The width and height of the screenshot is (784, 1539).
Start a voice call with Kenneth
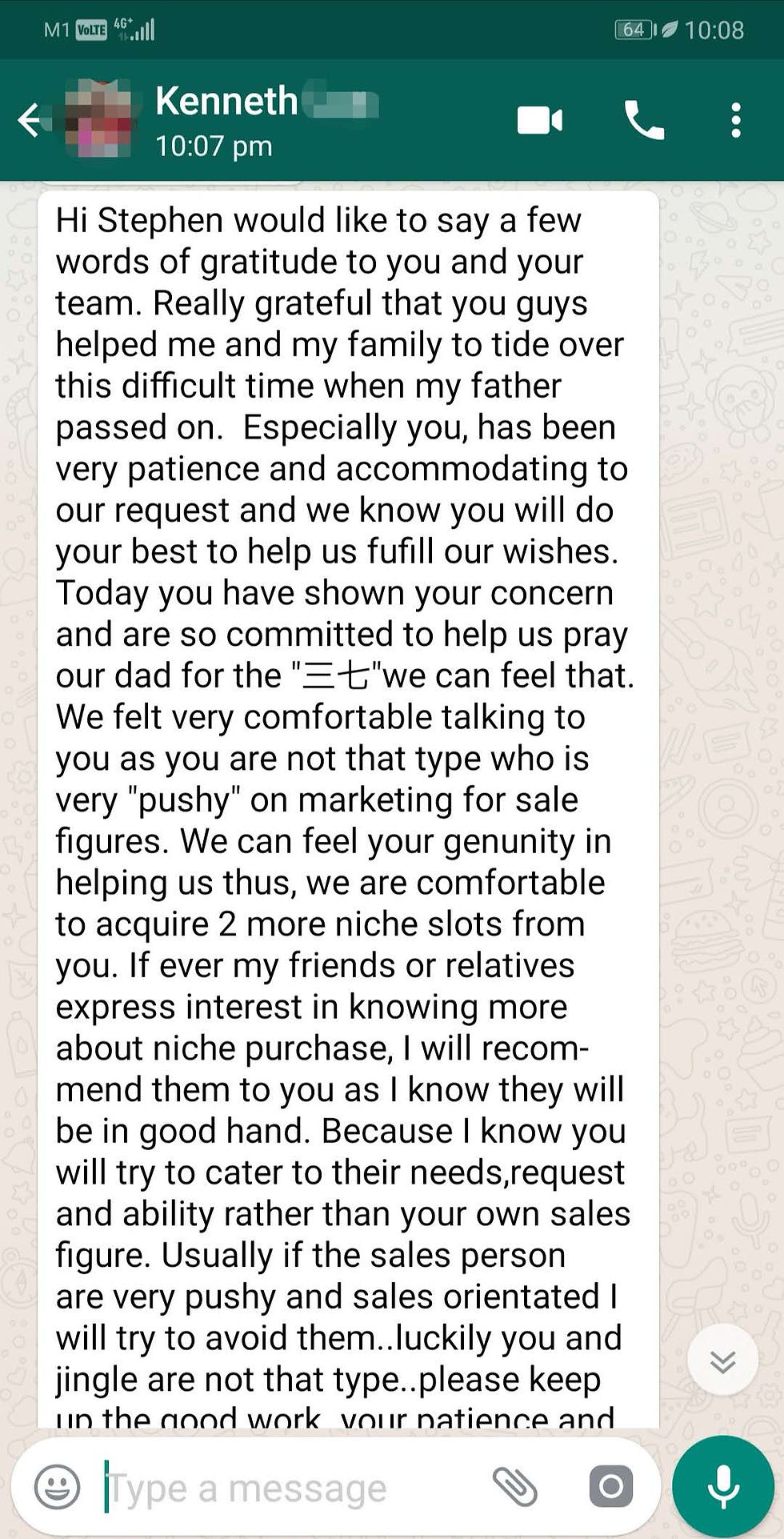[644, 121]
